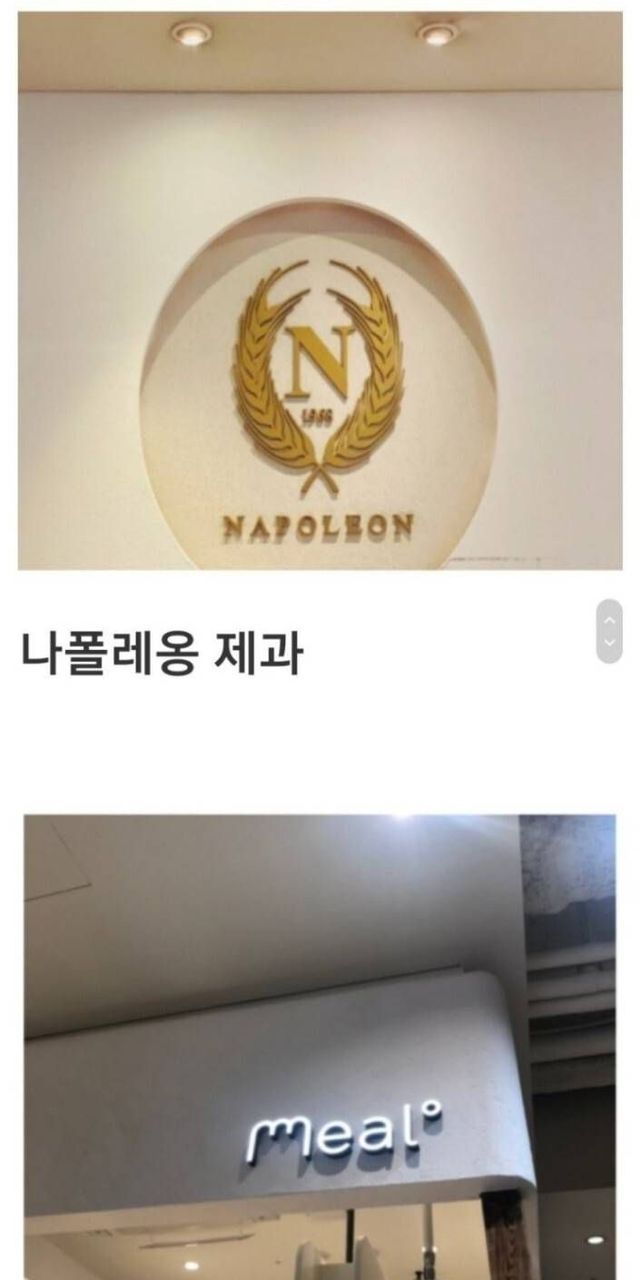Viewport: 640px width, 1280px height.
Task: Tap the fast-scroll handle with arrows
Action: tap(609, 631)
